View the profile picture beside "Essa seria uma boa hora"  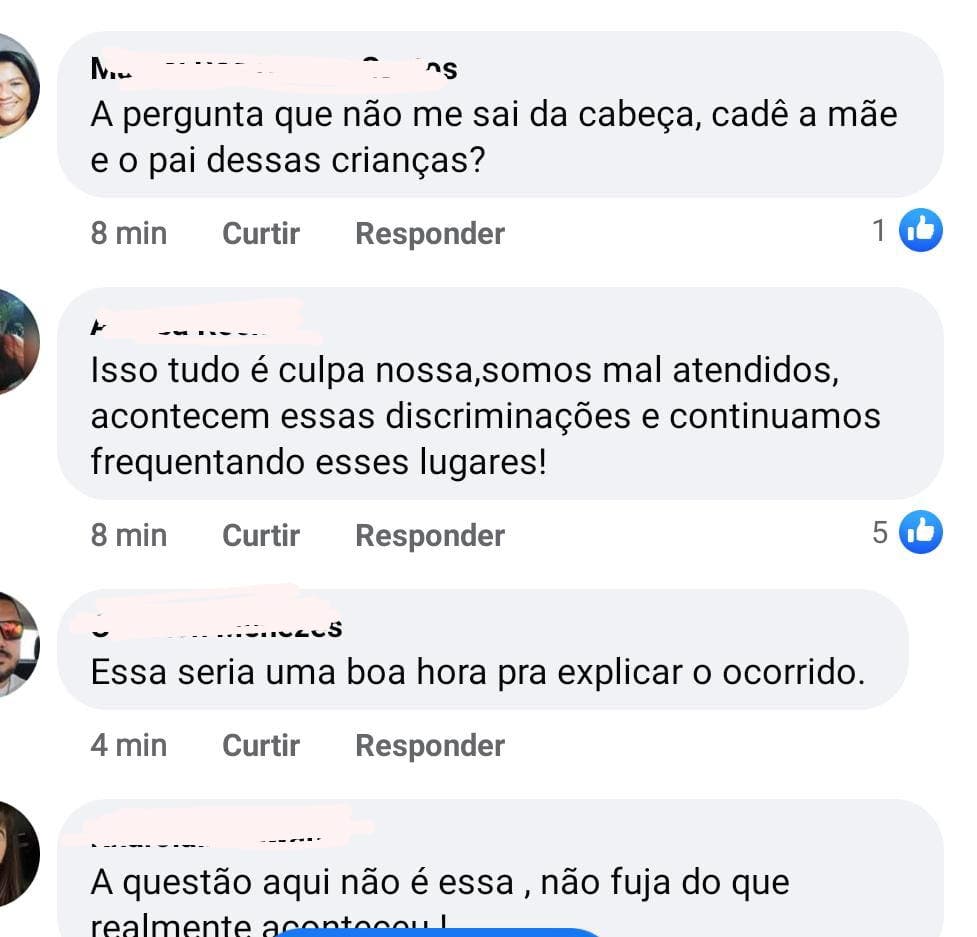16,644
